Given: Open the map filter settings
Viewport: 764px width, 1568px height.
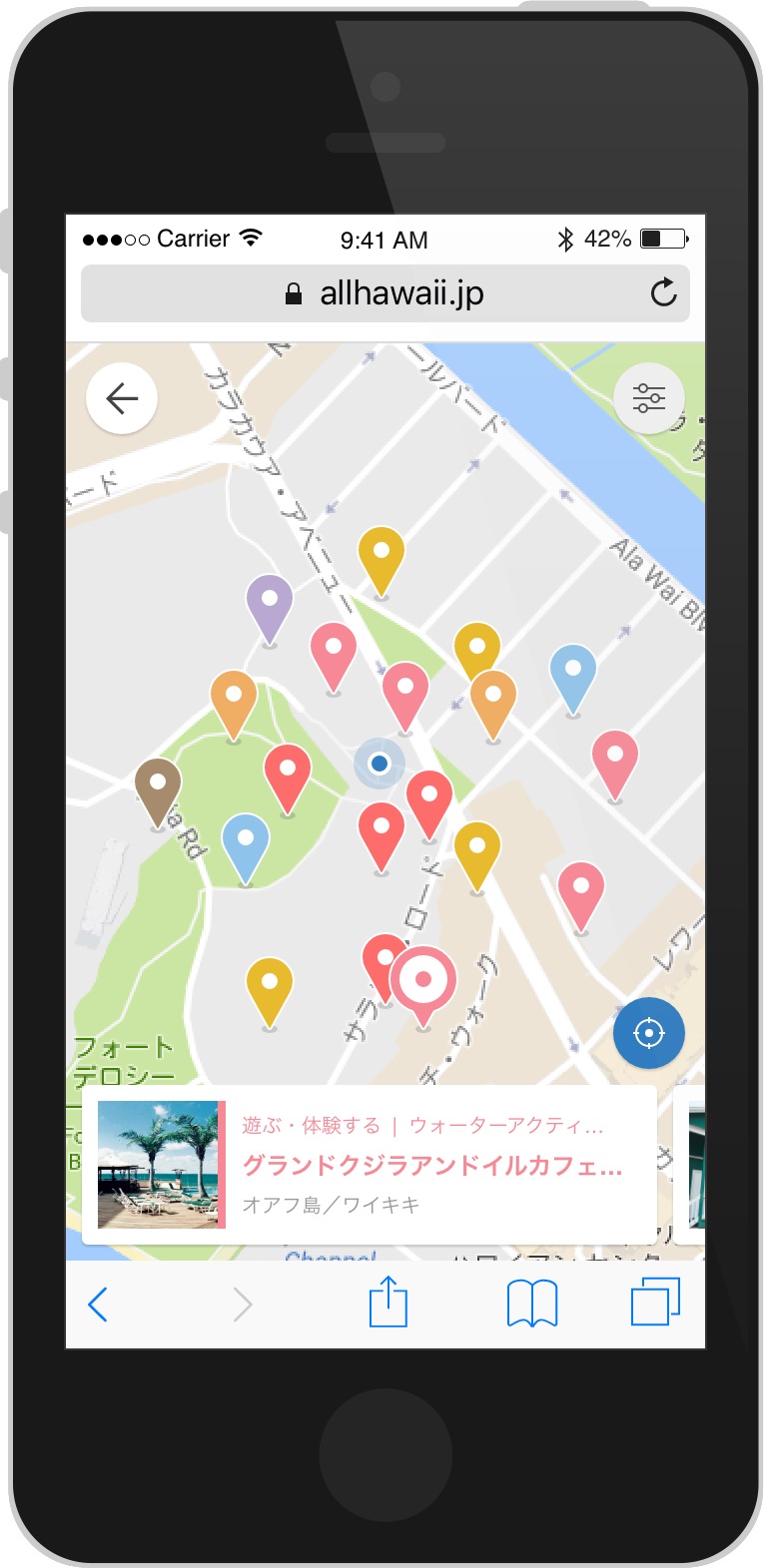Looking at the screenshot, I should 648,398.
